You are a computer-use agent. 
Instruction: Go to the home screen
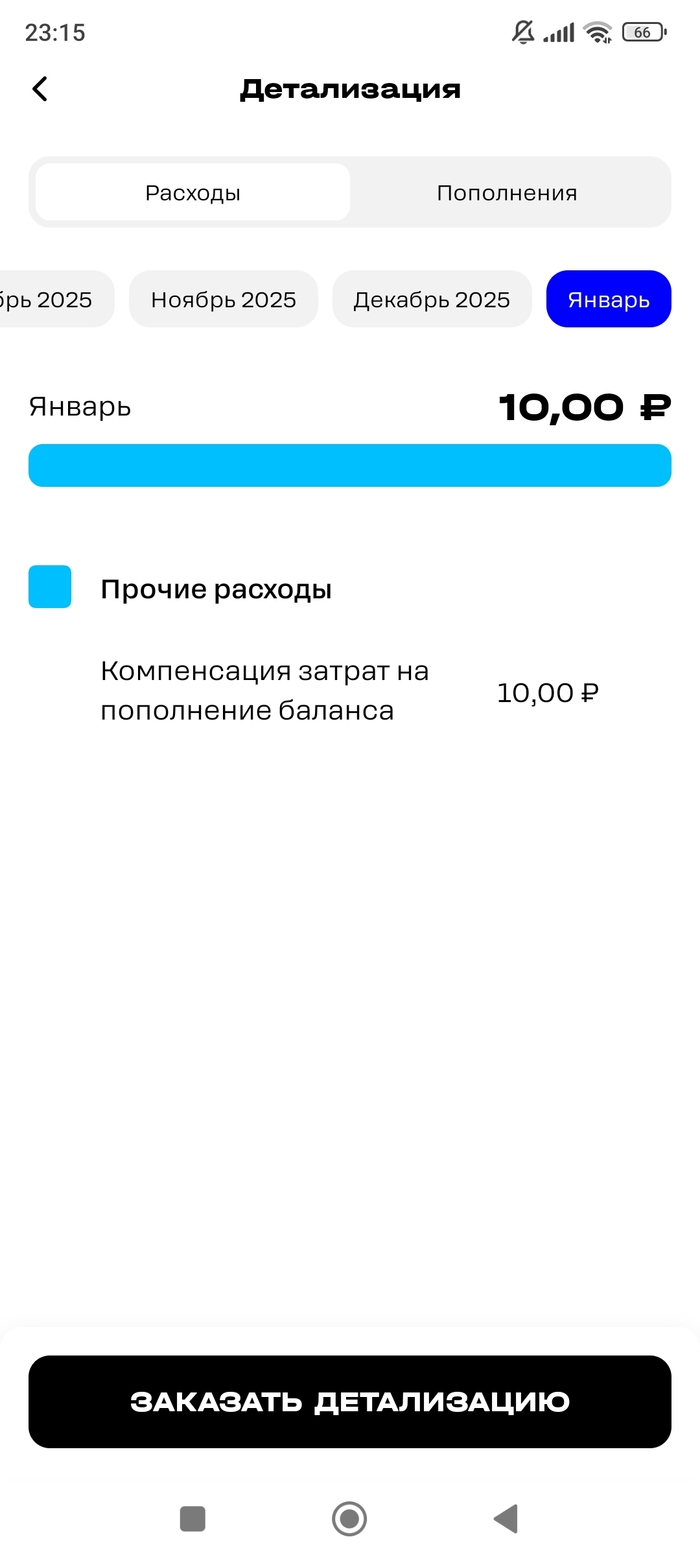pos(350,1519)
